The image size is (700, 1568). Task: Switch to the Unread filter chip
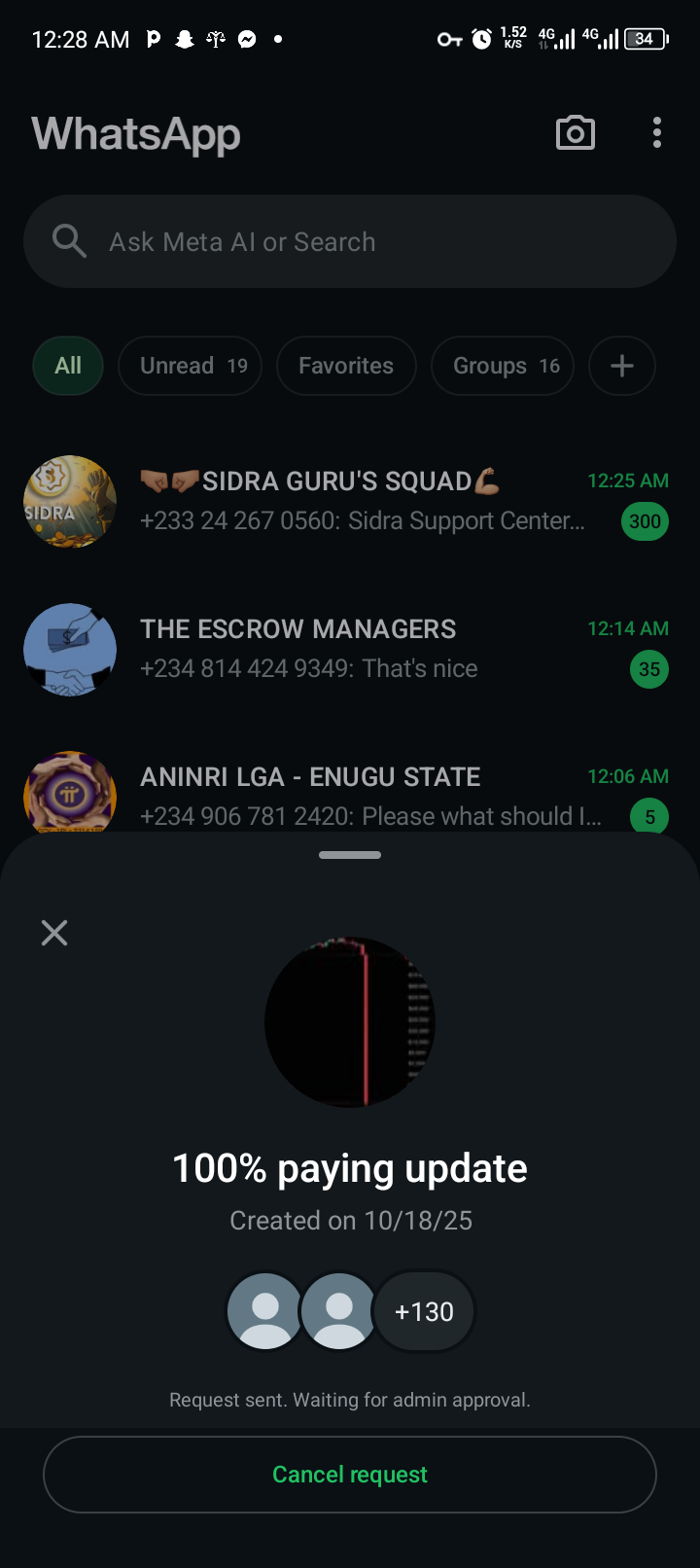tap(191, 366)
